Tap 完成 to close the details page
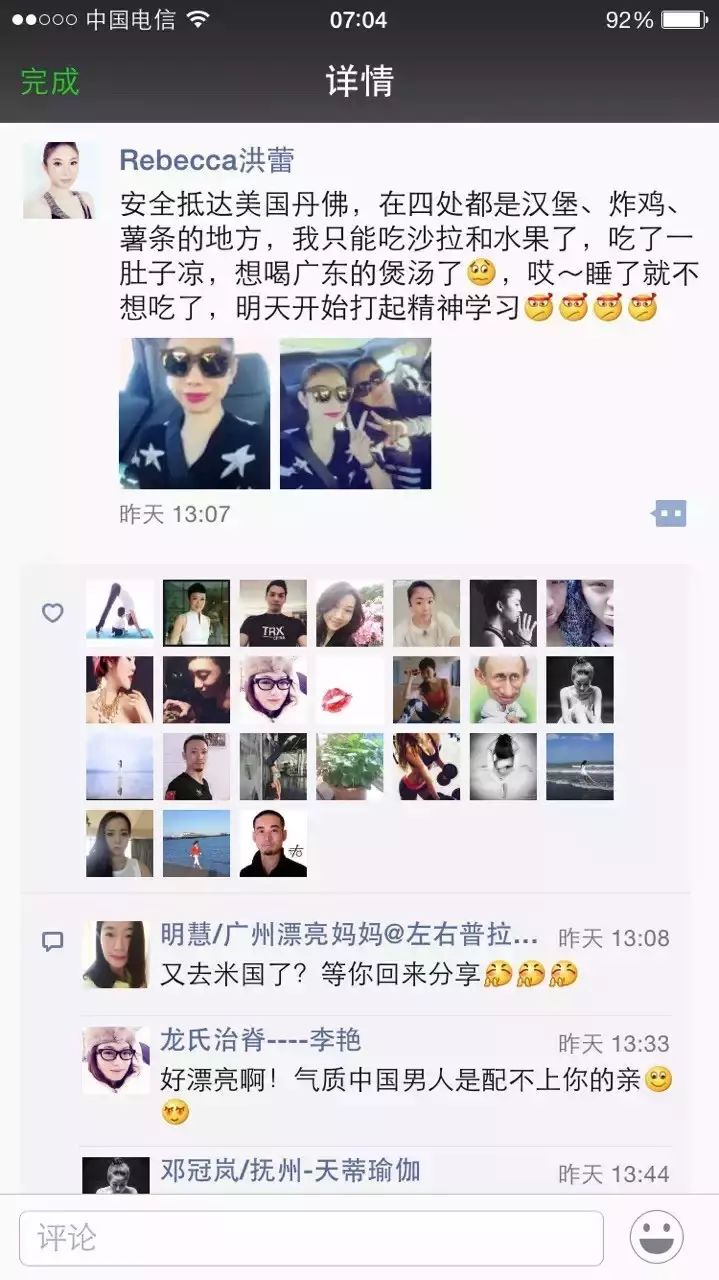This screenshot has width=719, height=1280. click(50, 81)
